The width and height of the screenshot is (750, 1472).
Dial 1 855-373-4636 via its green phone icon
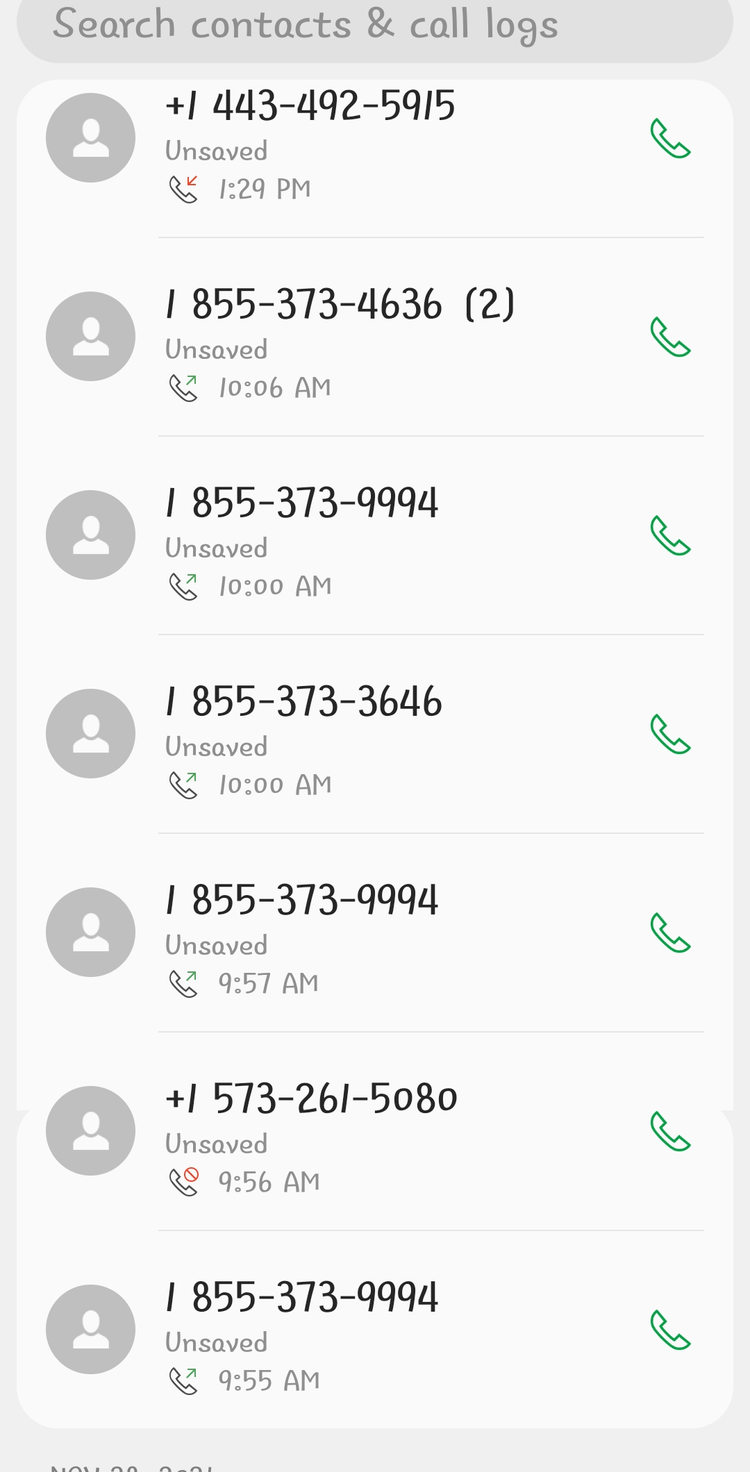(x=670, y=337)
